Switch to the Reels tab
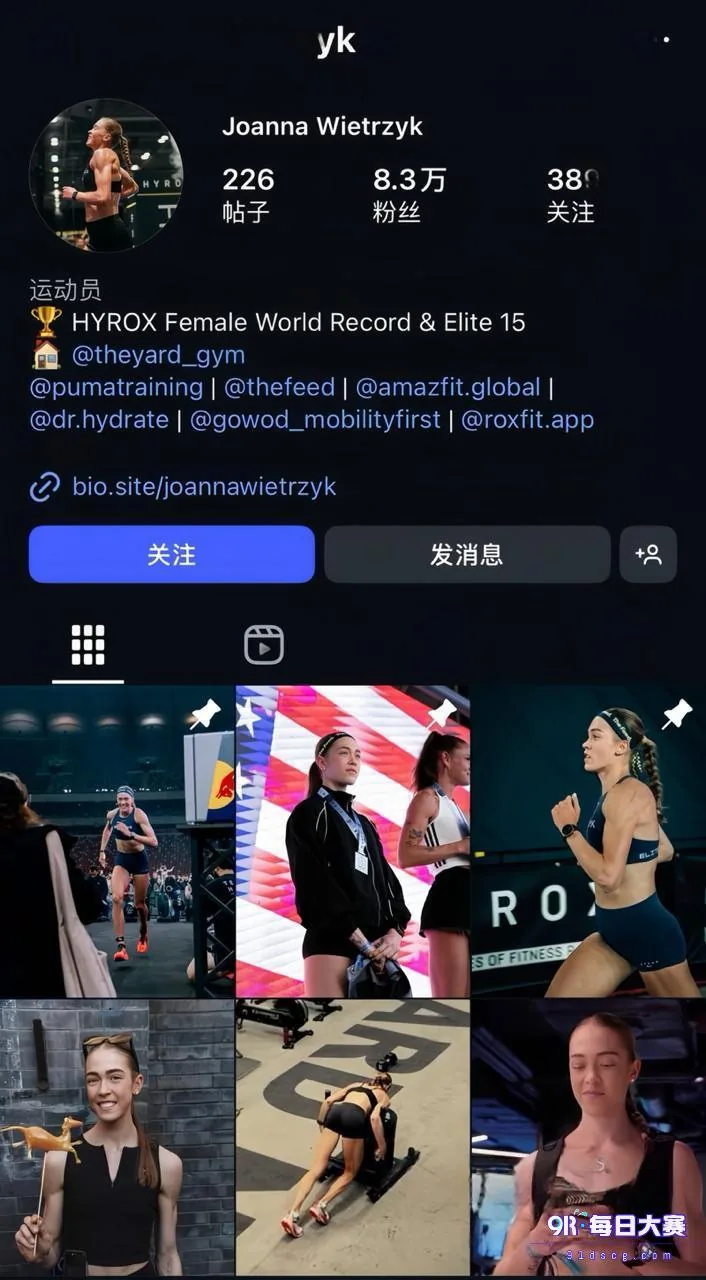Image resolution: width=706 pixels, height=1280 pixels. click(x=264, y=645)
